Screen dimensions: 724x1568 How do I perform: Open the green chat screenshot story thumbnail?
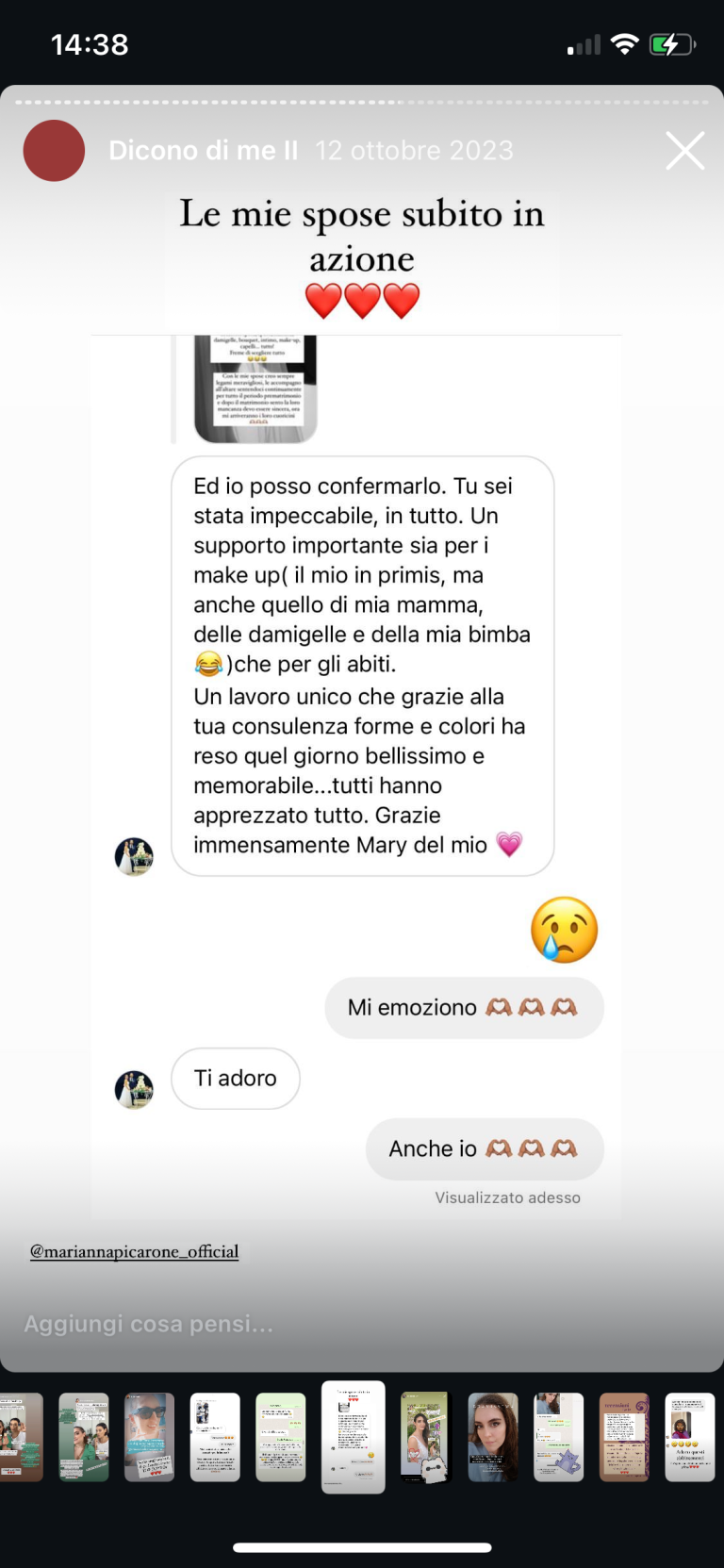pyautogui.click(x=281, y=1437)
